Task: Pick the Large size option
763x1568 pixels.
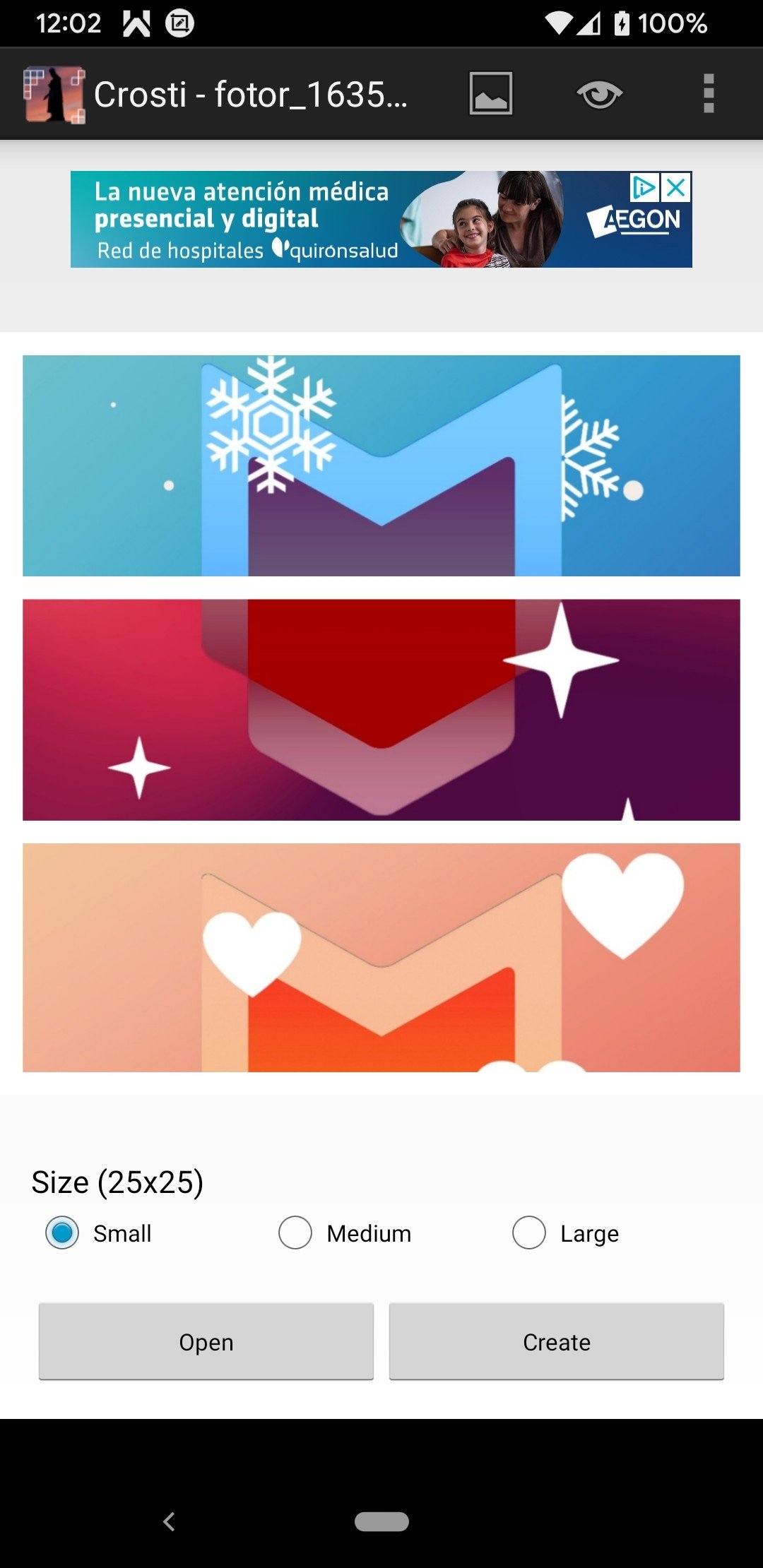Action: coord(565,1233)
